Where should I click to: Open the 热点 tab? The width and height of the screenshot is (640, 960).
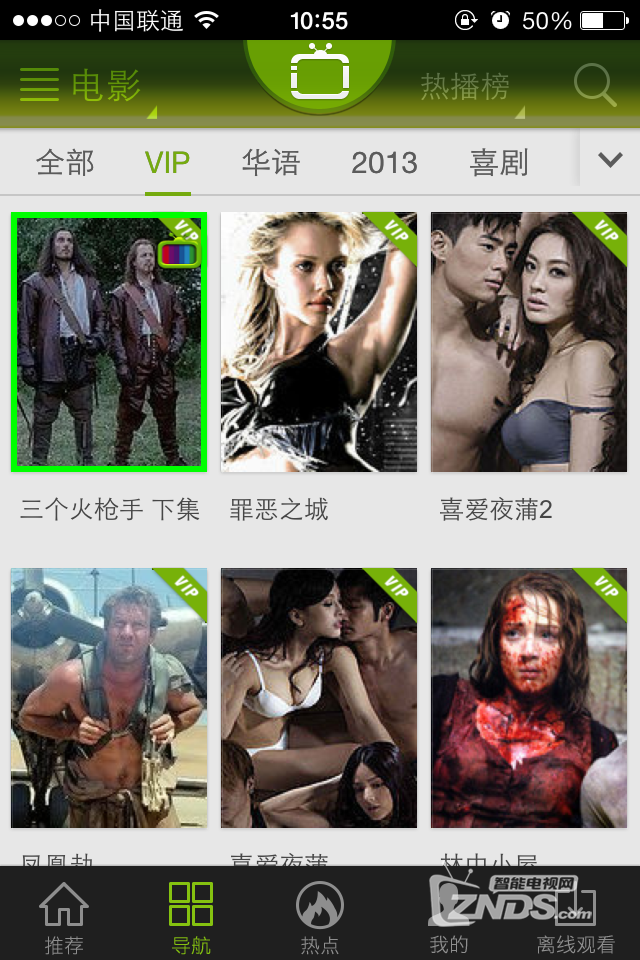tap(320, 915)
